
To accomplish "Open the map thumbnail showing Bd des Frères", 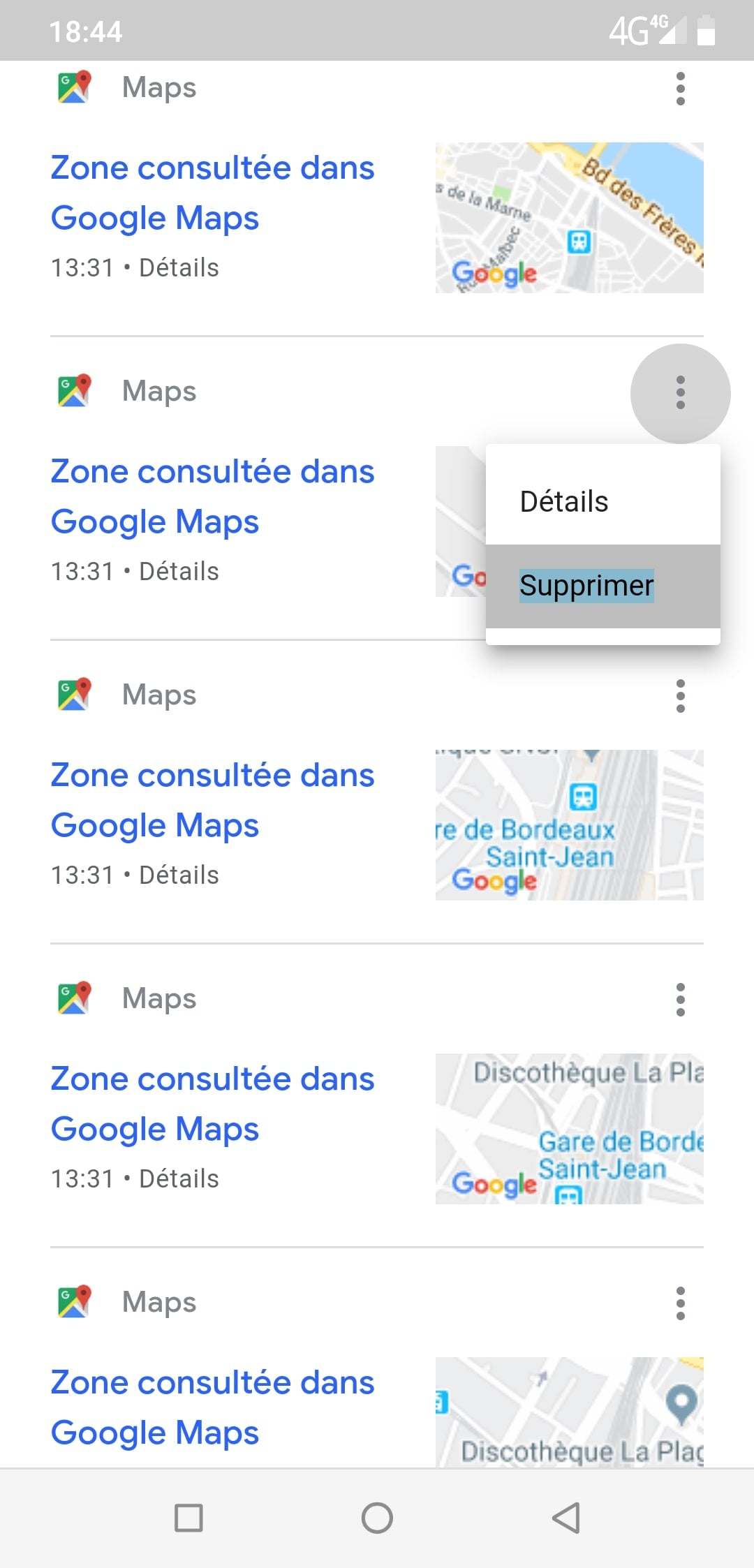I will 569,217.
